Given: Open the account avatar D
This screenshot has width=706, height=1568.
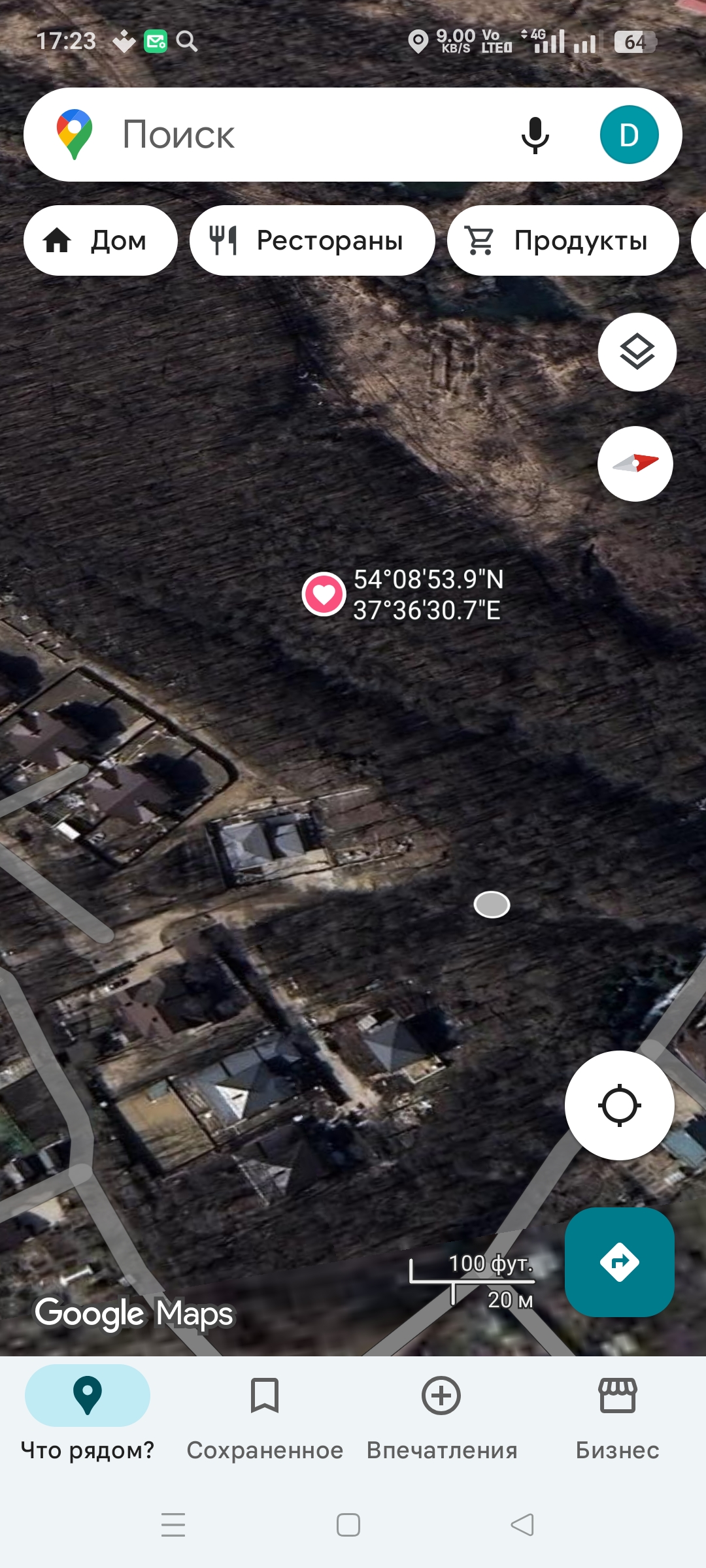Looking at the screenshot, I should point(629,135).
